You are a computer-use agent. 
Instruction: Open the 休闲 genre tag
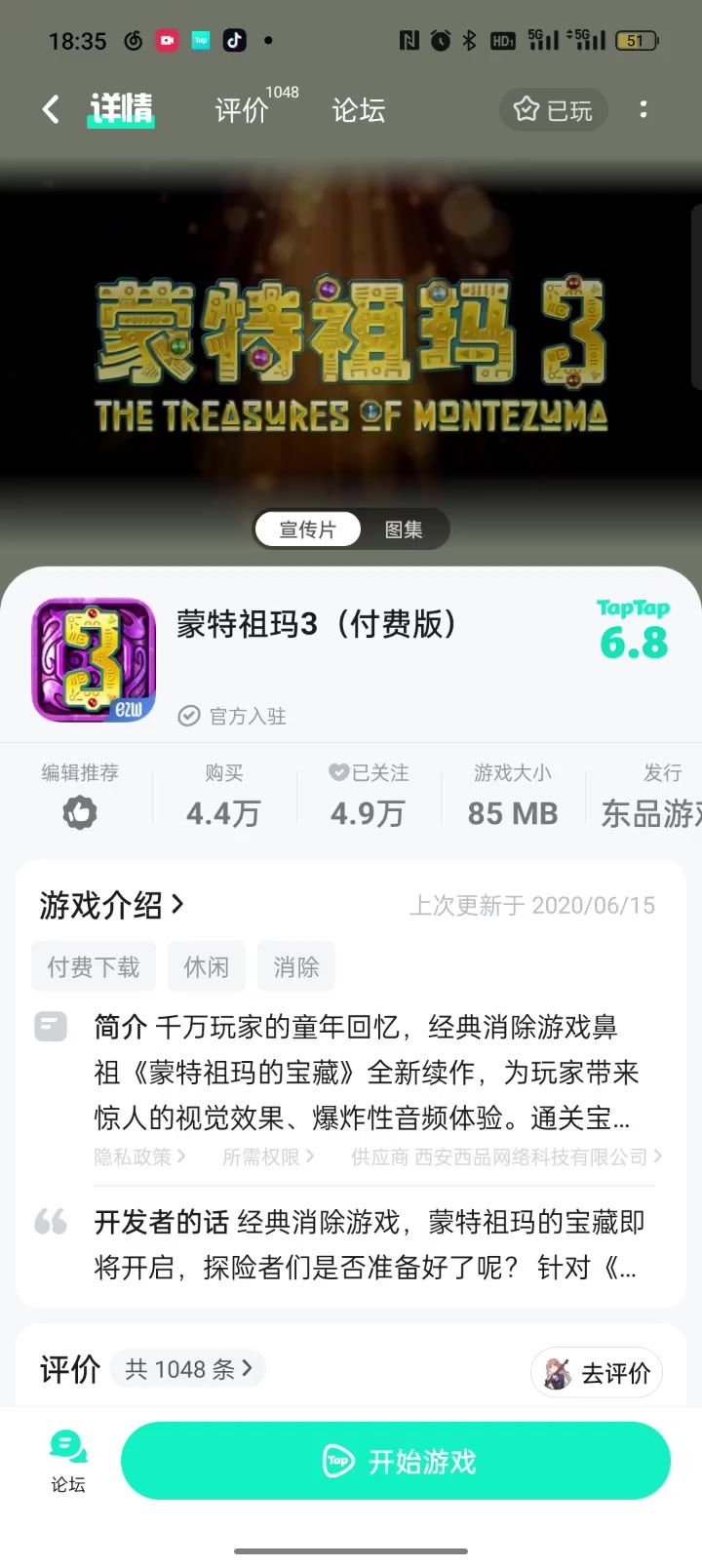tap(207, 966)
